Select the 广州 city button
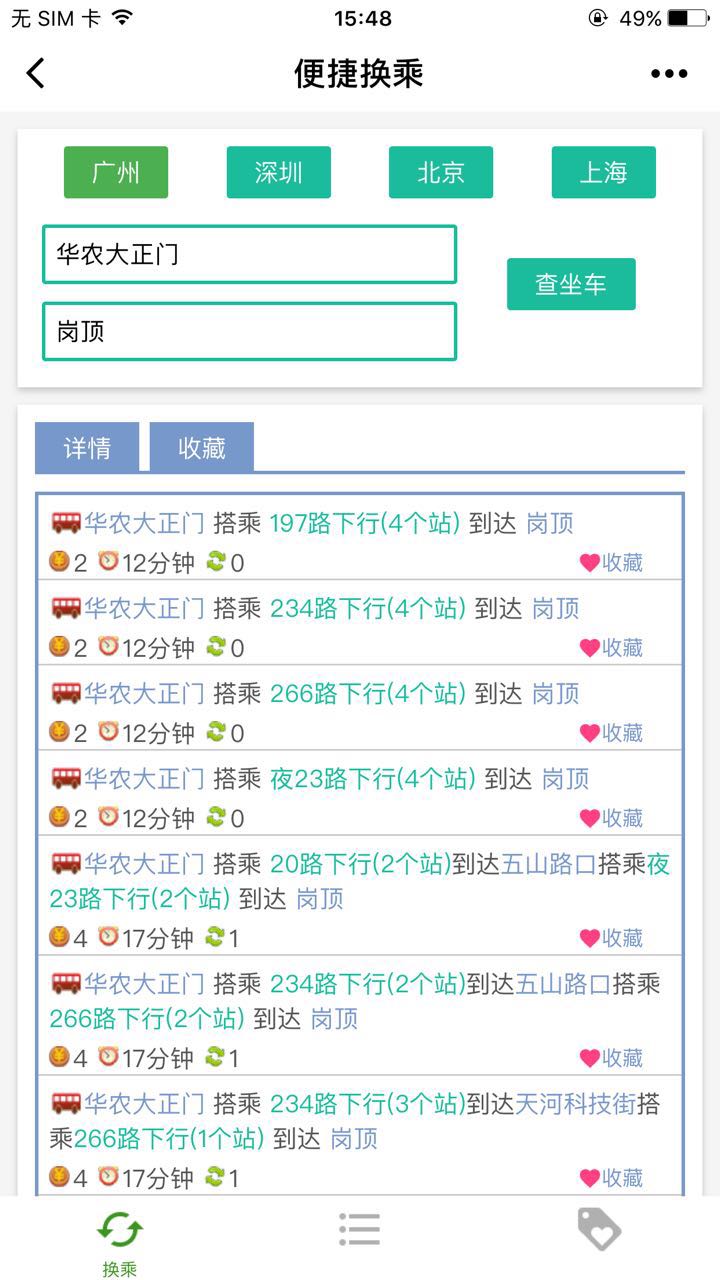This screenshot has height=1280, width=720. (116, 173)
